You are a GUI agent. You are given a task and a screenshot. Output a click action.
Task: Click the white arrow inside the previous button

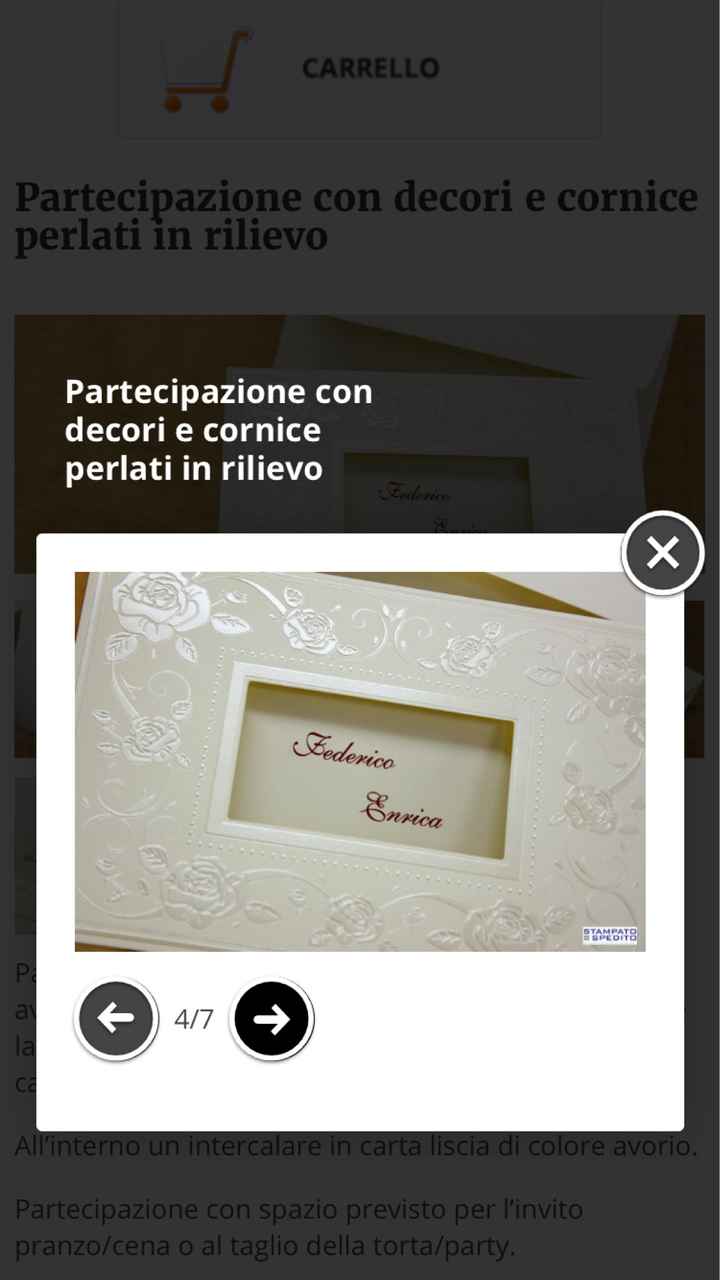(115, 1018)
